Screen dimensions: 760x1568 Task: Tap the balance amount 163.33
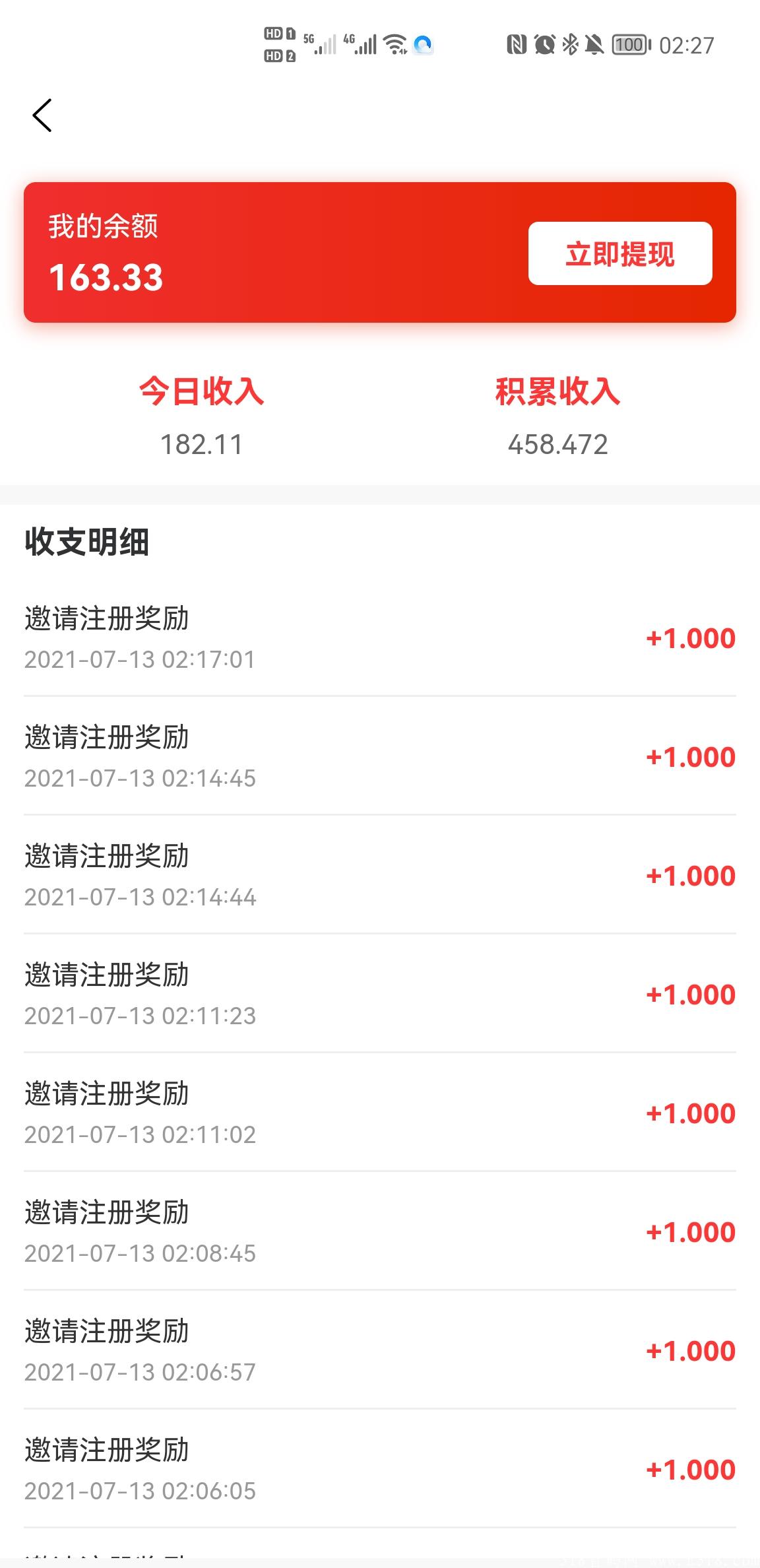coord(106,278)
